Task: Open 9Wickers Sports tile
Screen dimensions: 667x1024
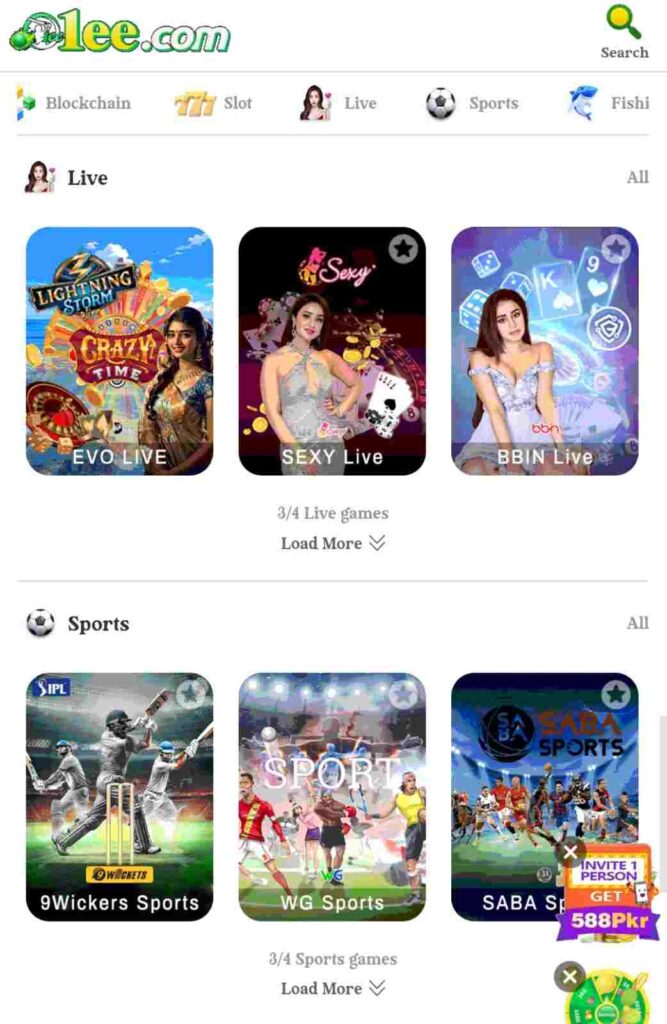Action: pyautogui.click(x=119, y=795)
